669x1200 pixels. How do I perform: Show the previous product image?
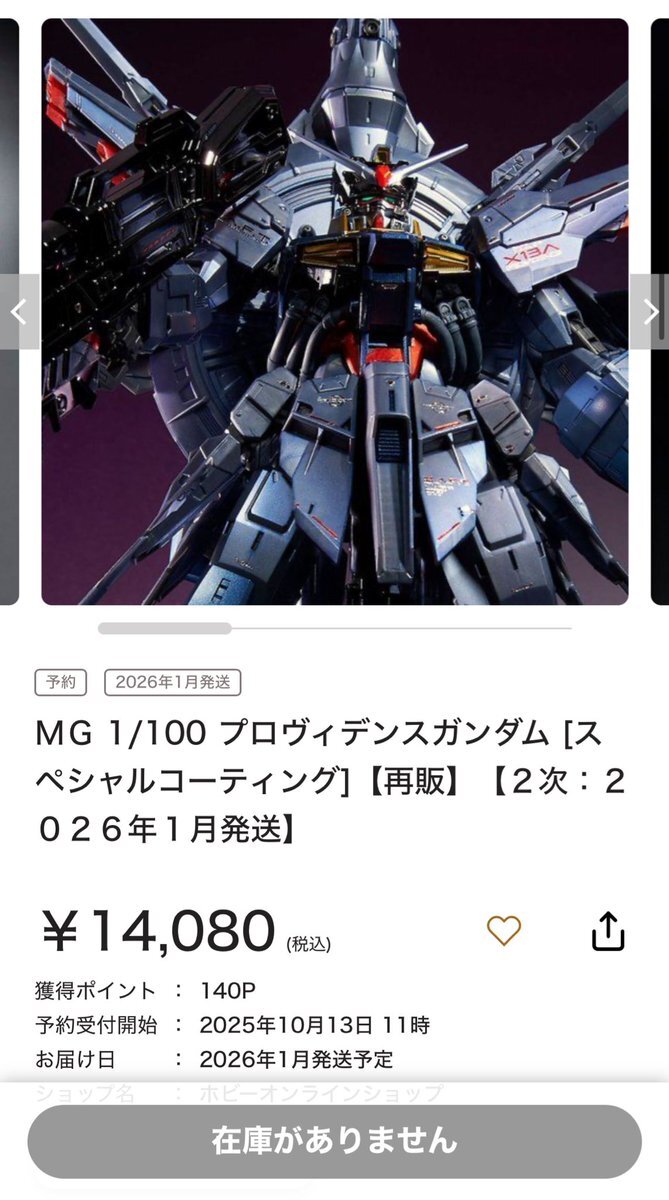[18, 311]
